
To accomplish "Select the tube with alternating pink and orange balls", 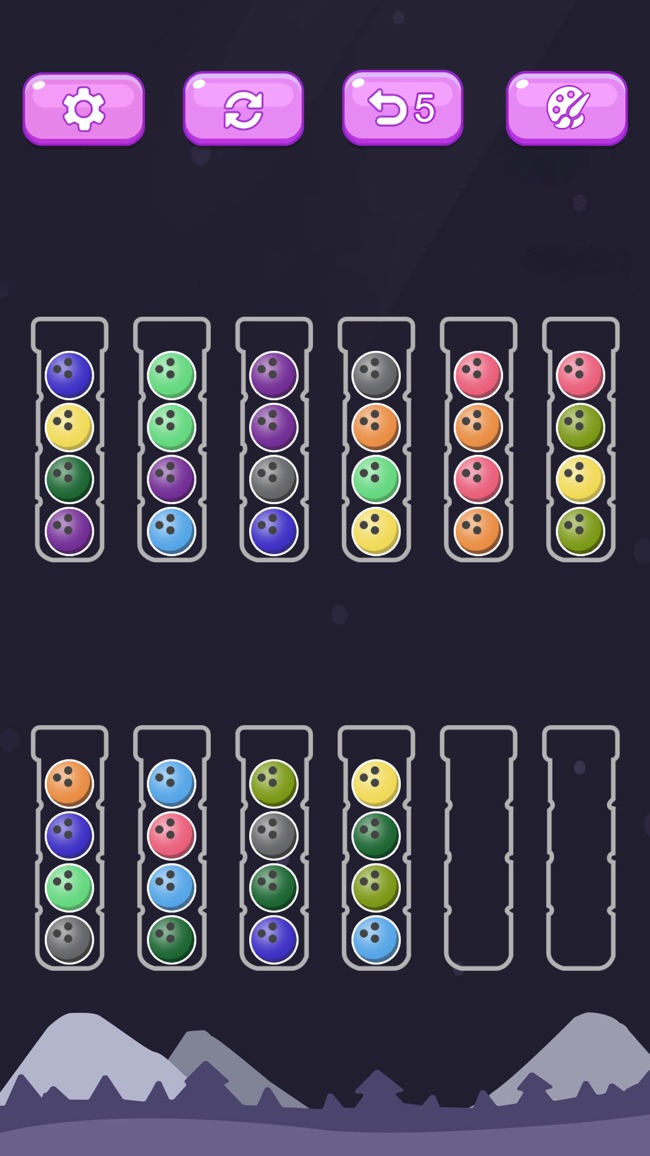I will click(x=478, y=440).
